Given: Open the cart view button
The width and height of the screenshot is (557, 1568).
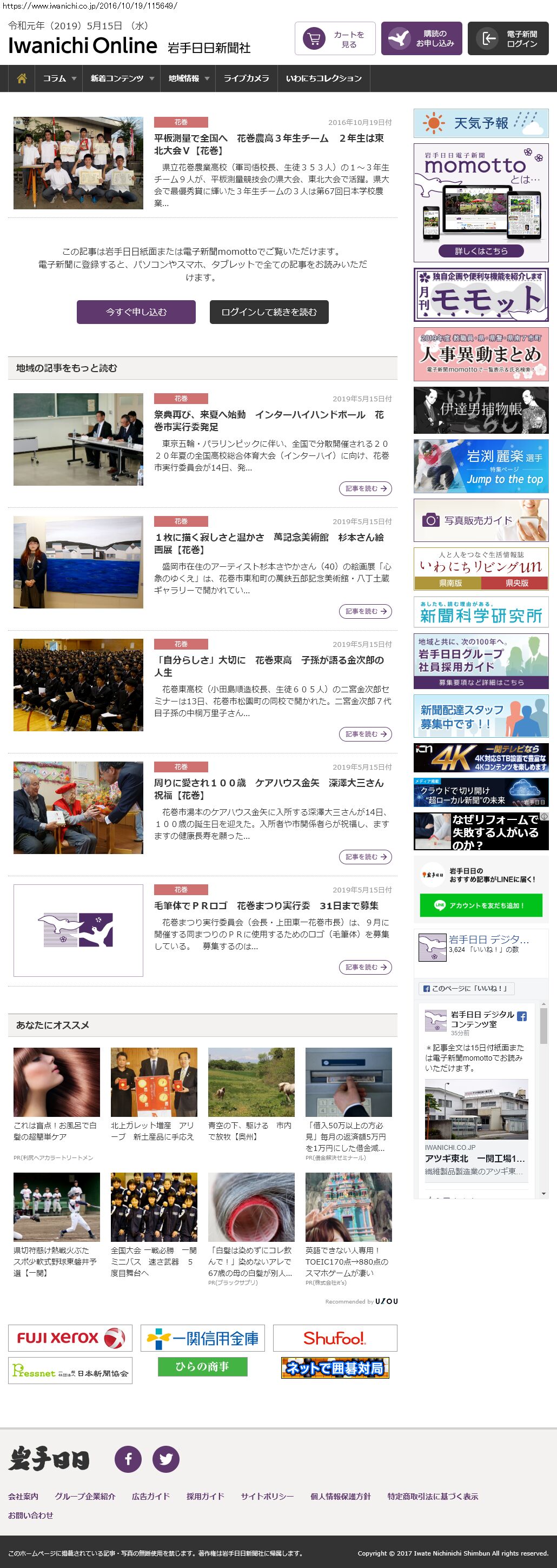Looking at the screenshot, I should (335, 39).
